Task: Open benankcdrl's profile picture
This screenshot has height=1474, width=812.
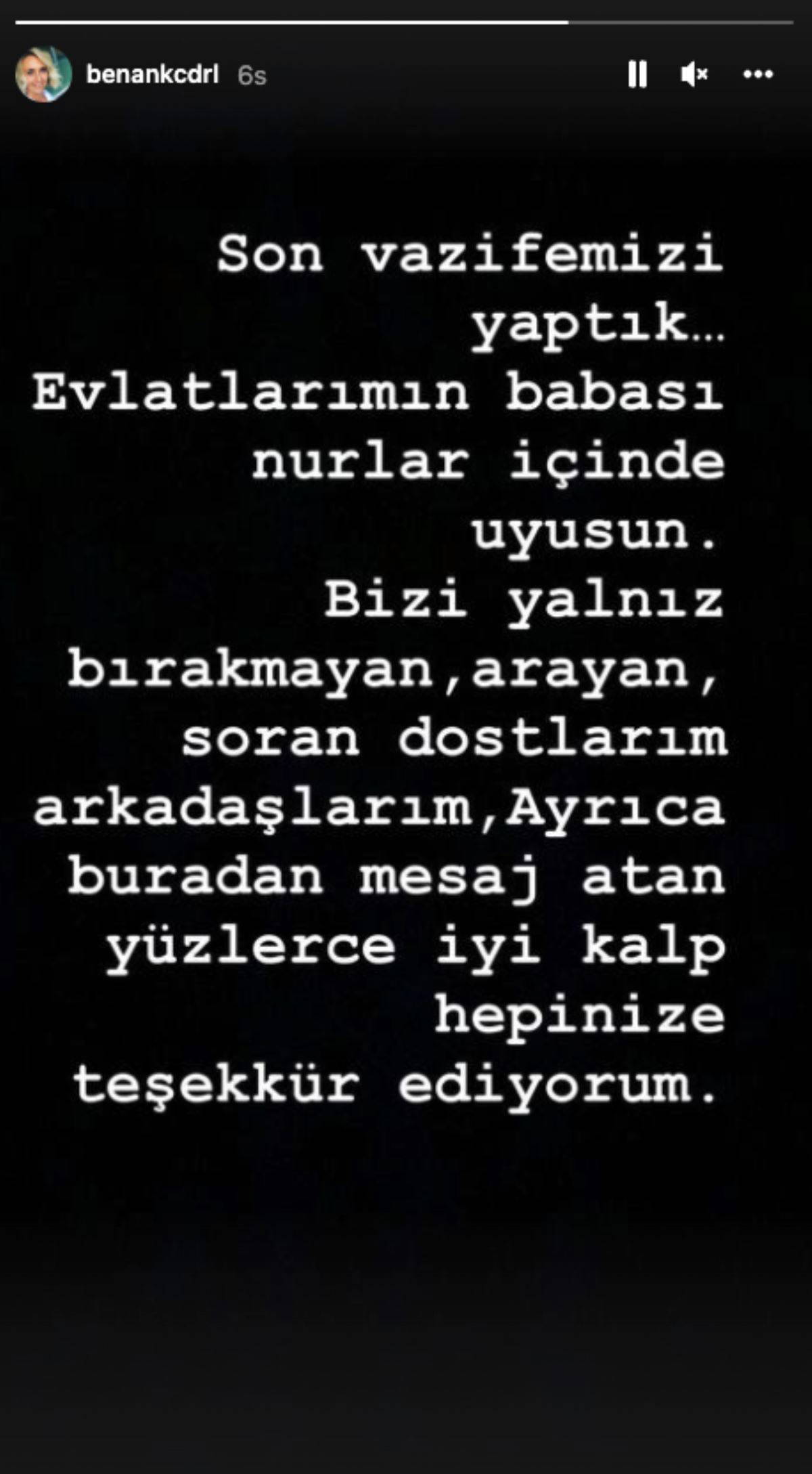Action: click(x=43, y=74)
